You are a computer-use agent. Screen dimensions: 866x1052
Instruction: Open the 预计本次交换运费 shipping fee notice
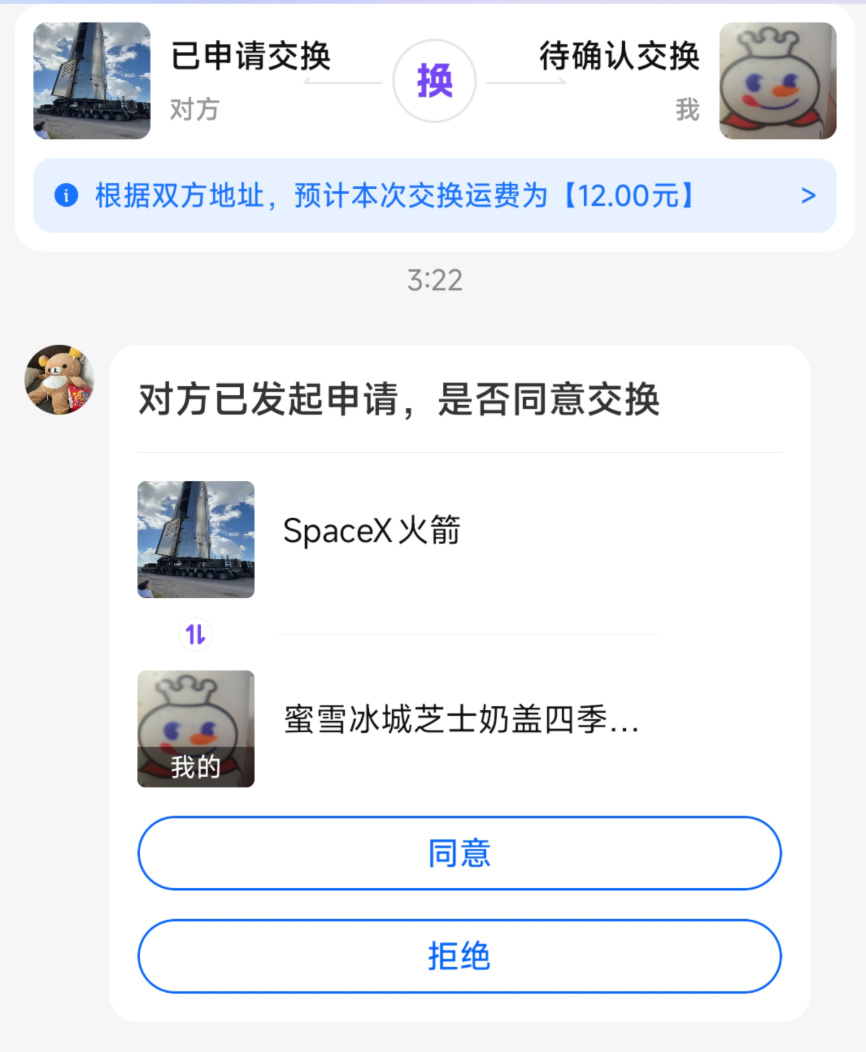coord(435,195)
